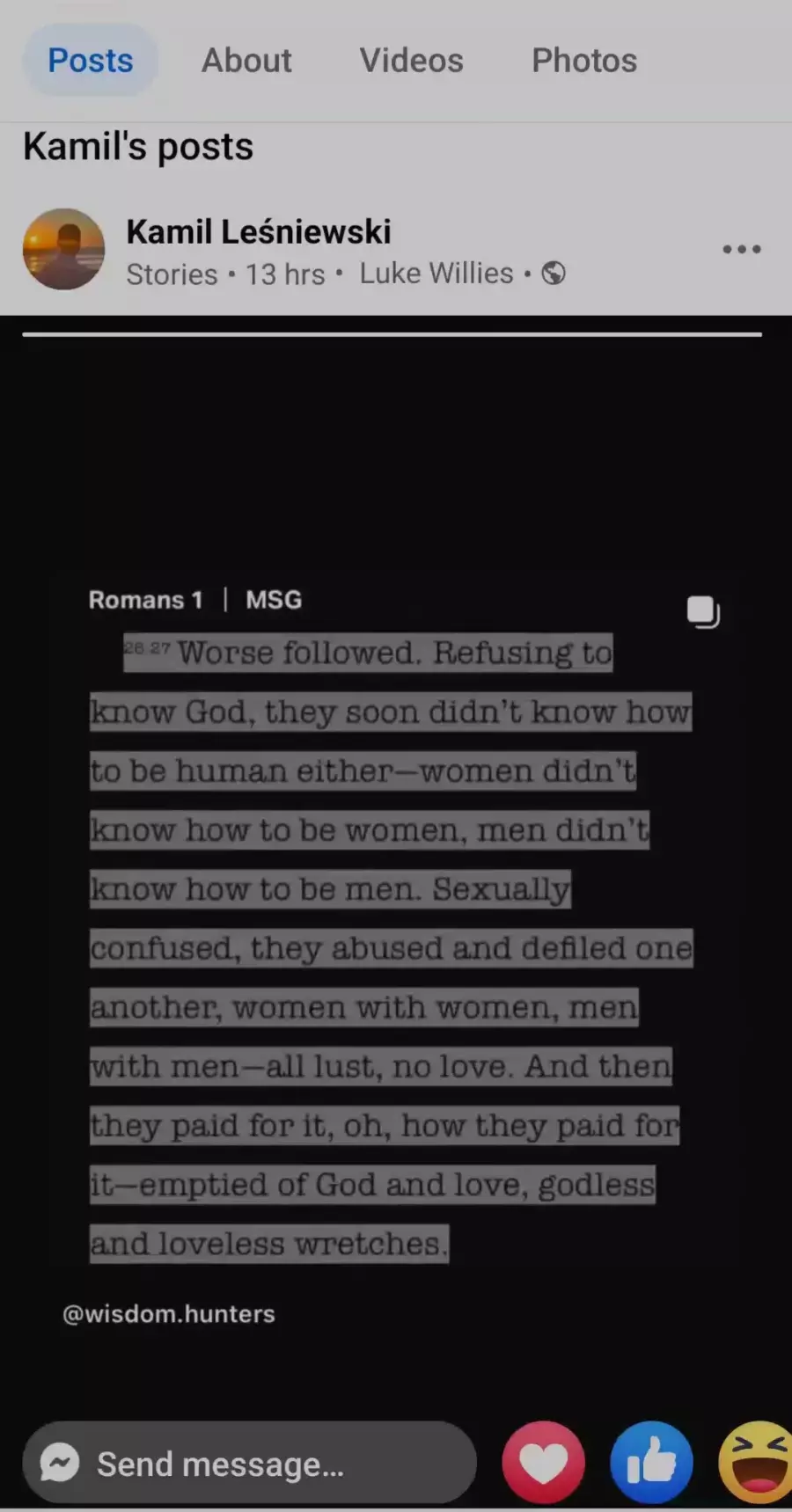
Task: Open the three-dot story options menu
Action: [741, 249]
